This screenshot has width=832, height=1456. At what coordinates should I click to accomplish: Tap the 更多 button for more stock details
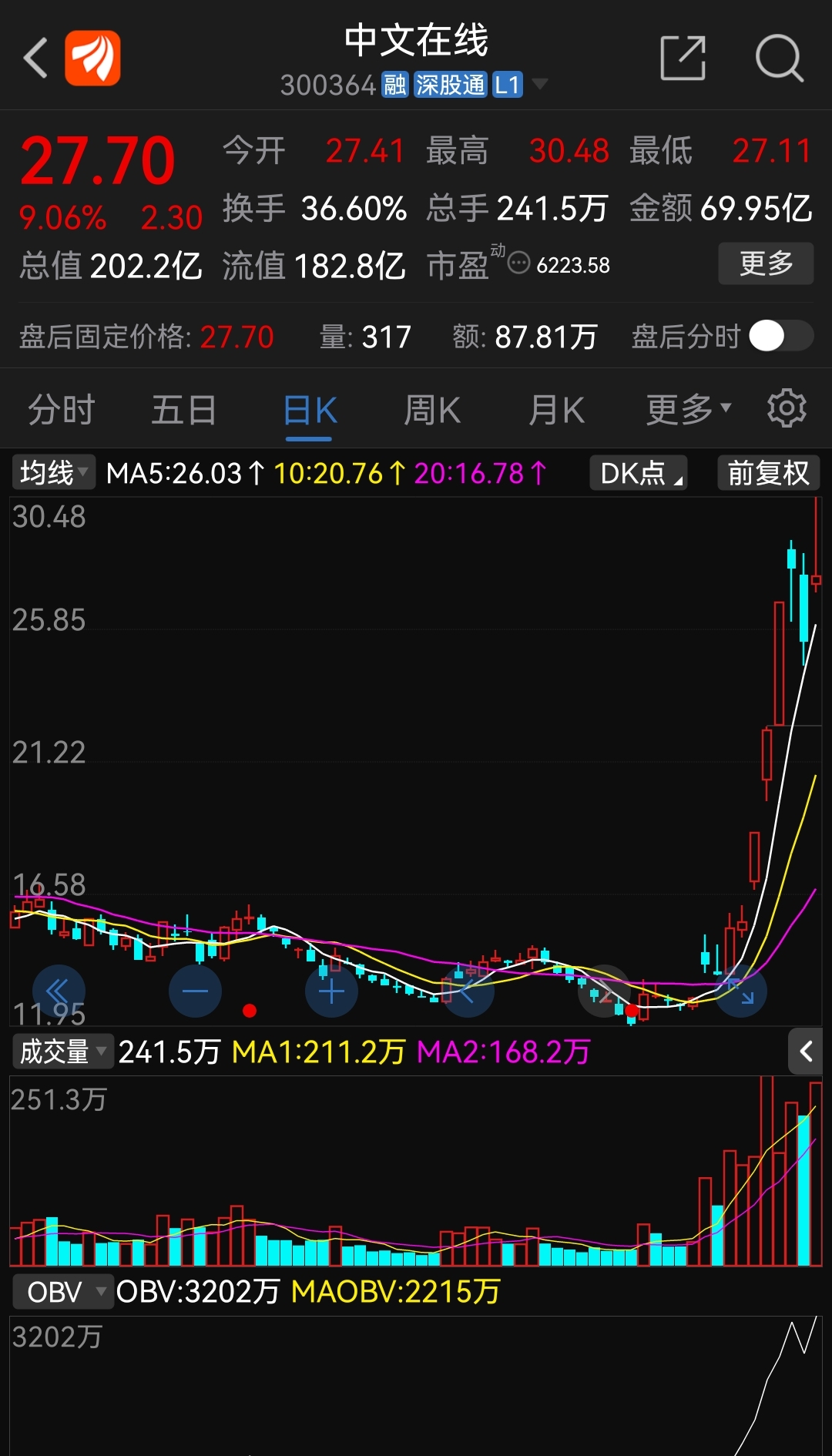[x=766, y=263]
